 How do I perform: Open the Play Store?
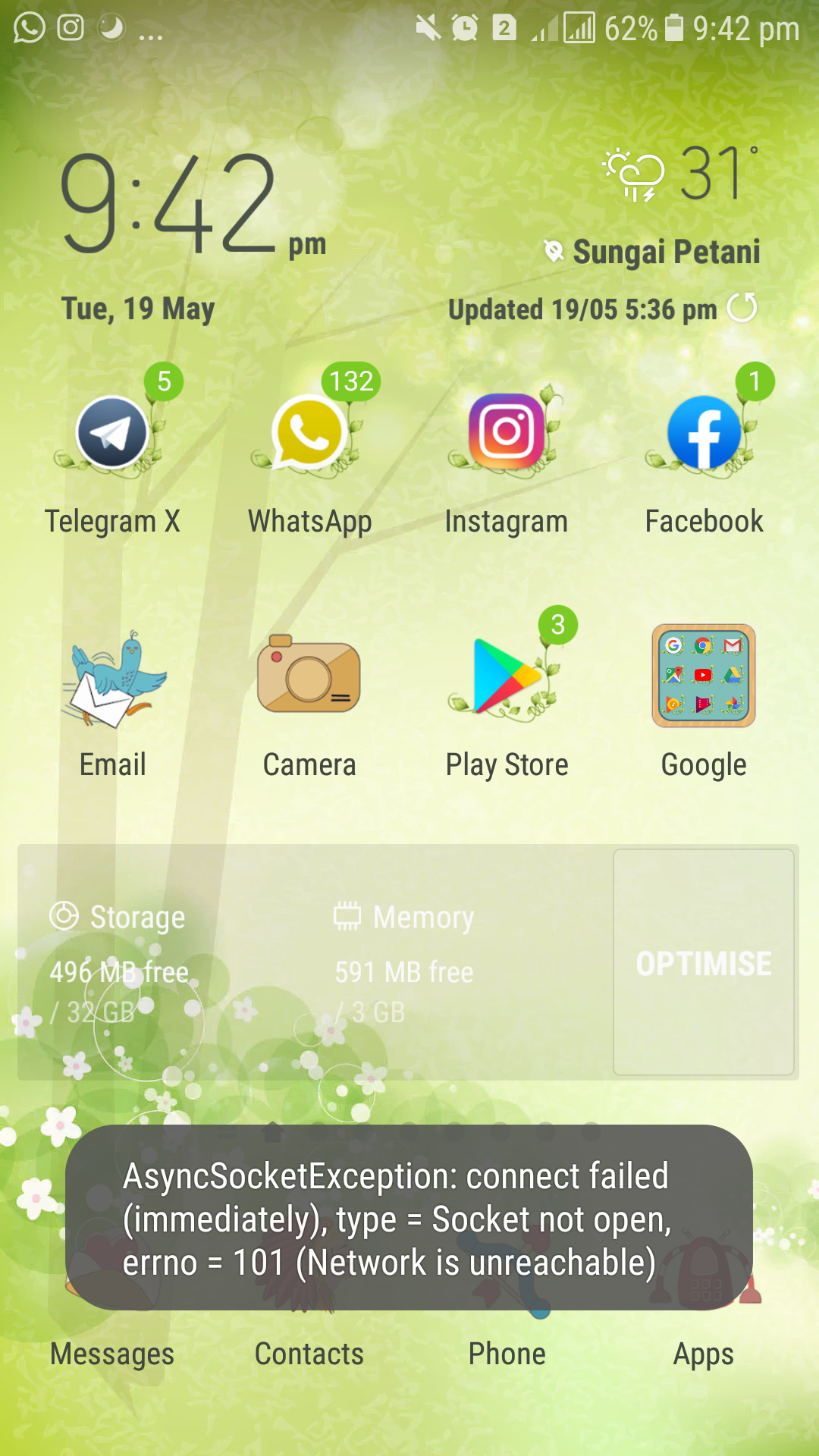[507, 677]
